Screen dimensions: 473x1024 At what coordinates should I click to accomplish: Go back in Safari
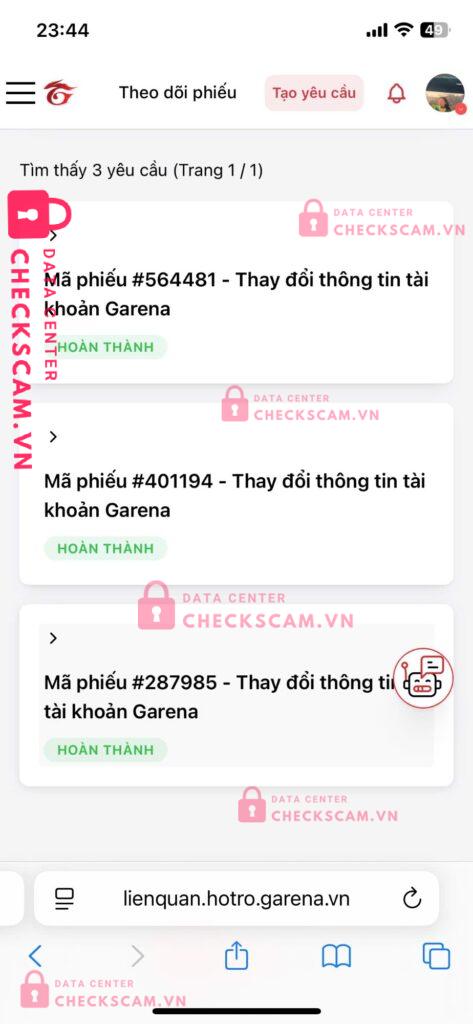pyautogui.click(x=35, y=956)
